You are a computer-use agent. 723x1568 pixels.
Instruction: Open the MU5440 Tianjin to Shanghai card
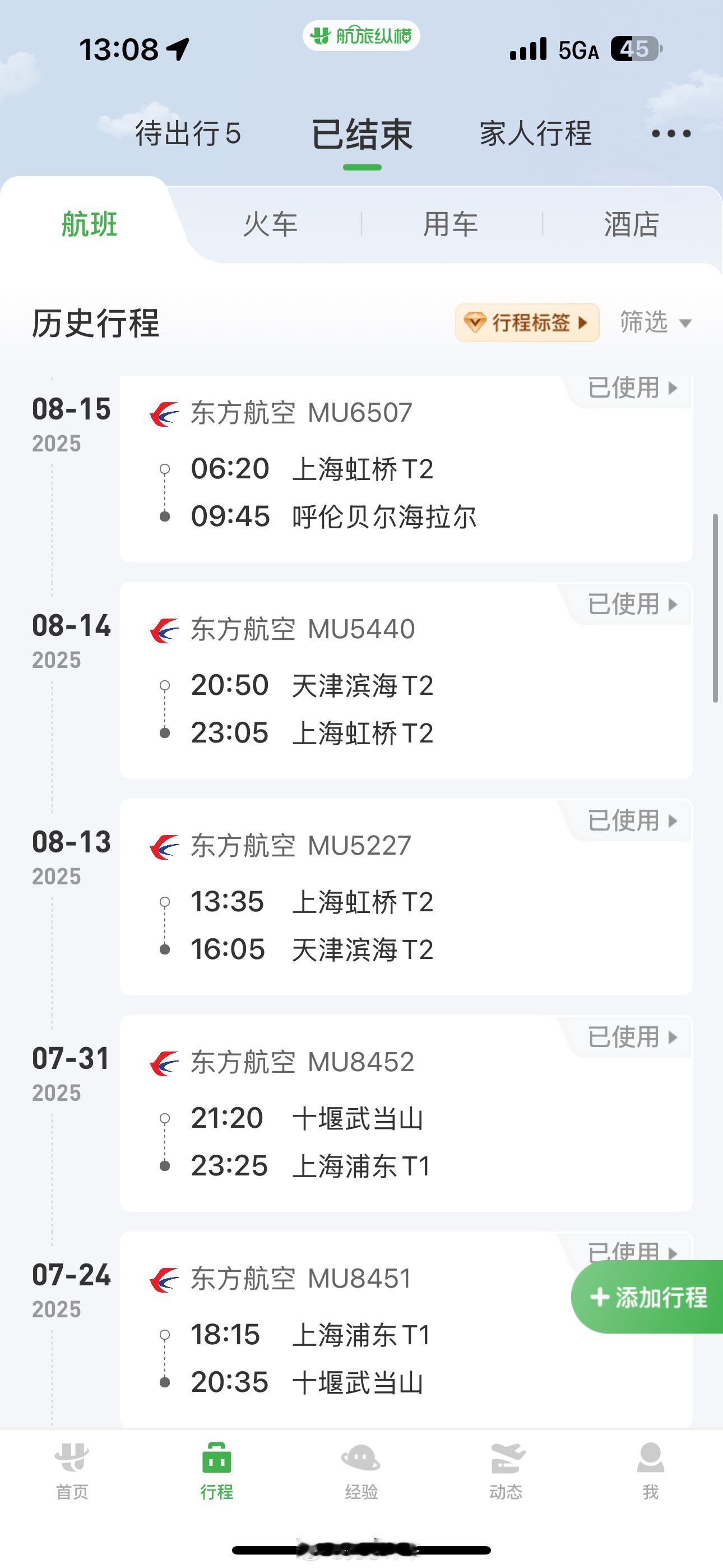(x=406, y=680)
